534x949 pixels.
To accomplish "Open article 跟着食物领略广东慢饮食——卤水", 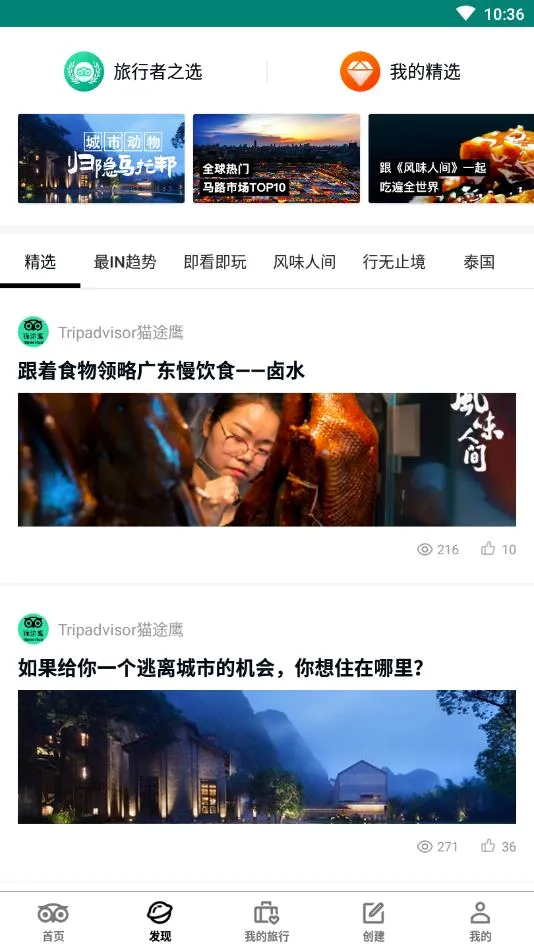I will click(x=161, y=371).
